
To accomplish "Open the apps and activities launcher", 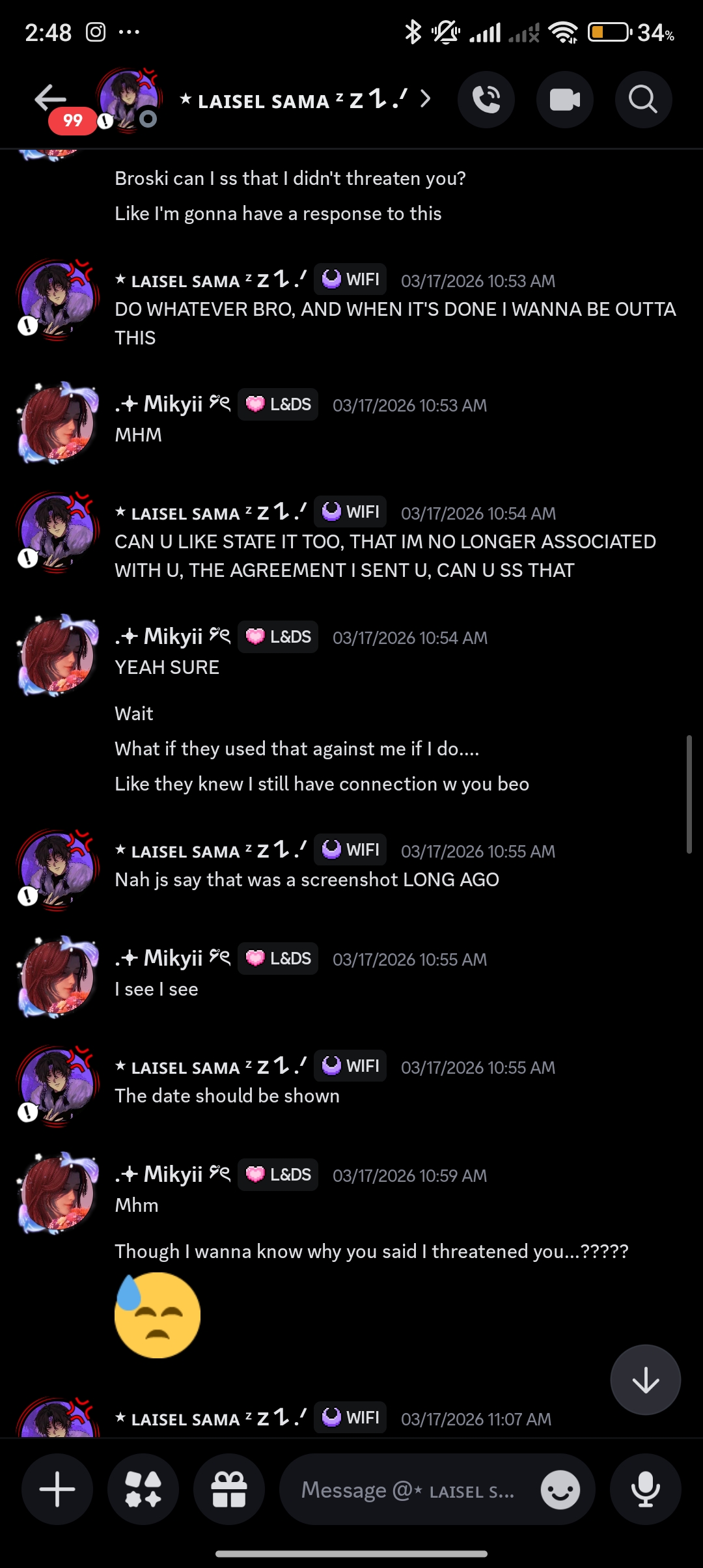I will [143, 1489].
